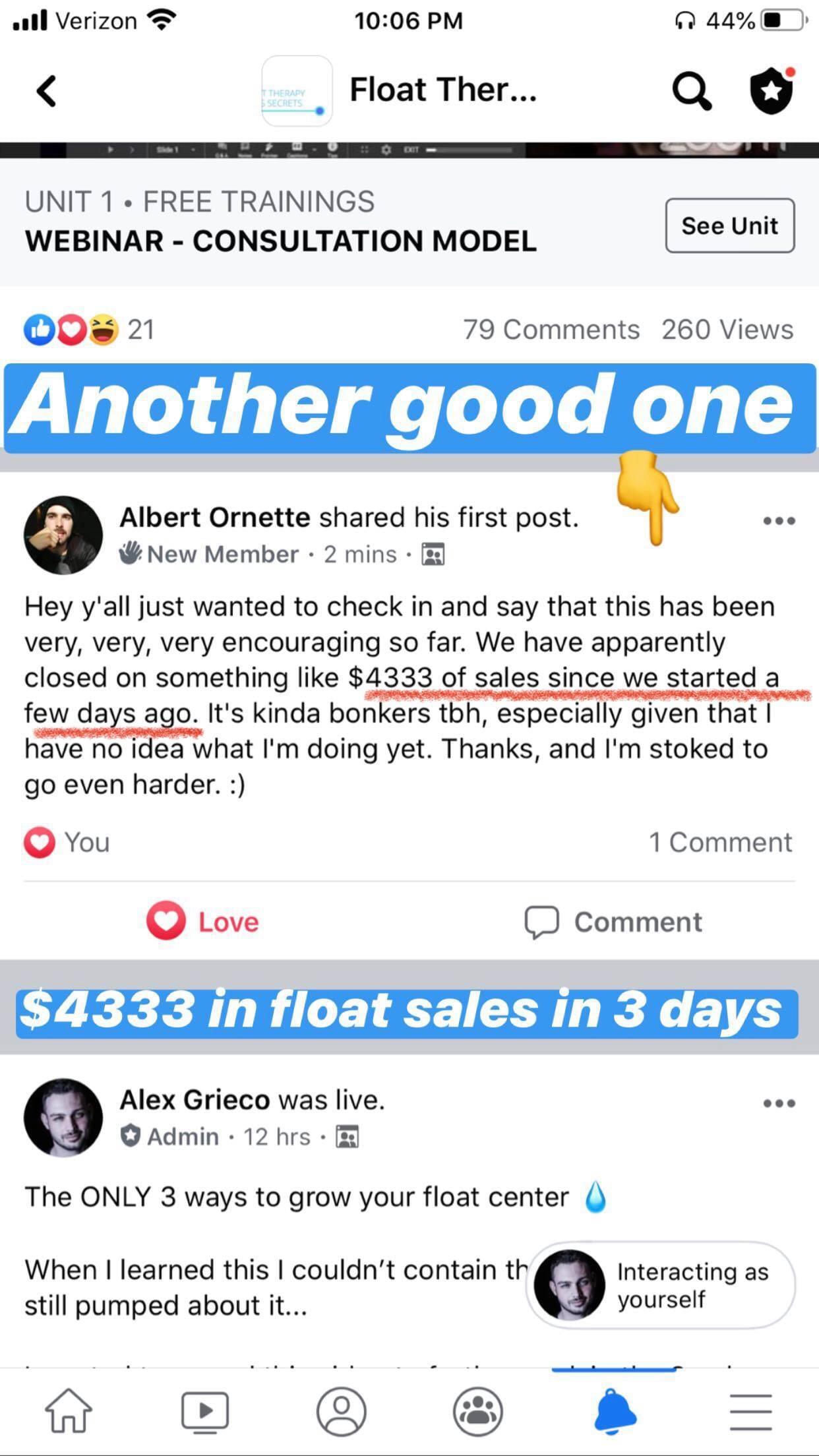The width and height of the screenshot is (819, 1456).
Task: Open Alex Grieco's profile from his live post
Action: (63, 1118)
